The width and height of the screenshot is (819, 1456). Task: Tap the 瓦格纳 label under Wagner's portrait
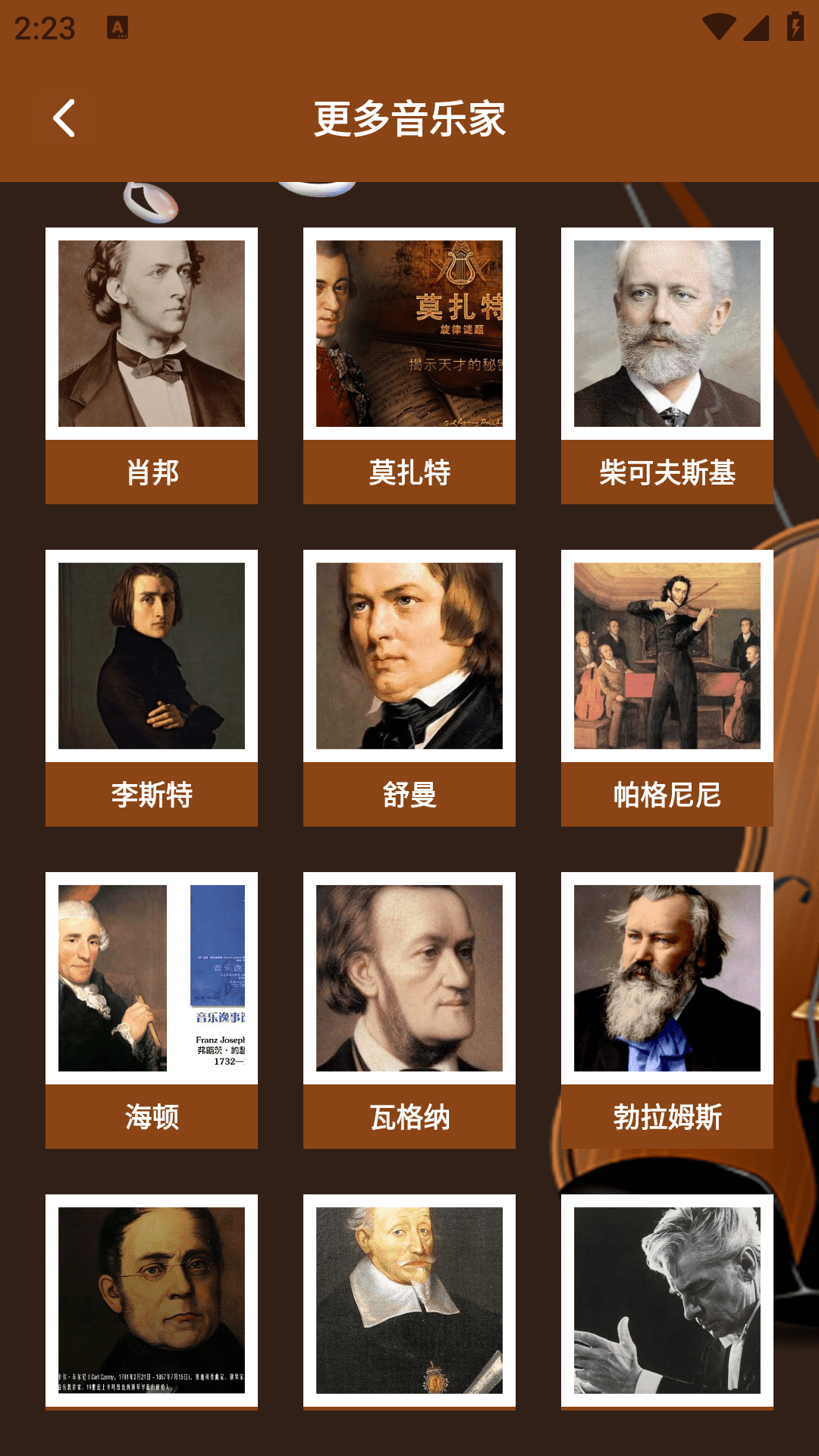409,1116
